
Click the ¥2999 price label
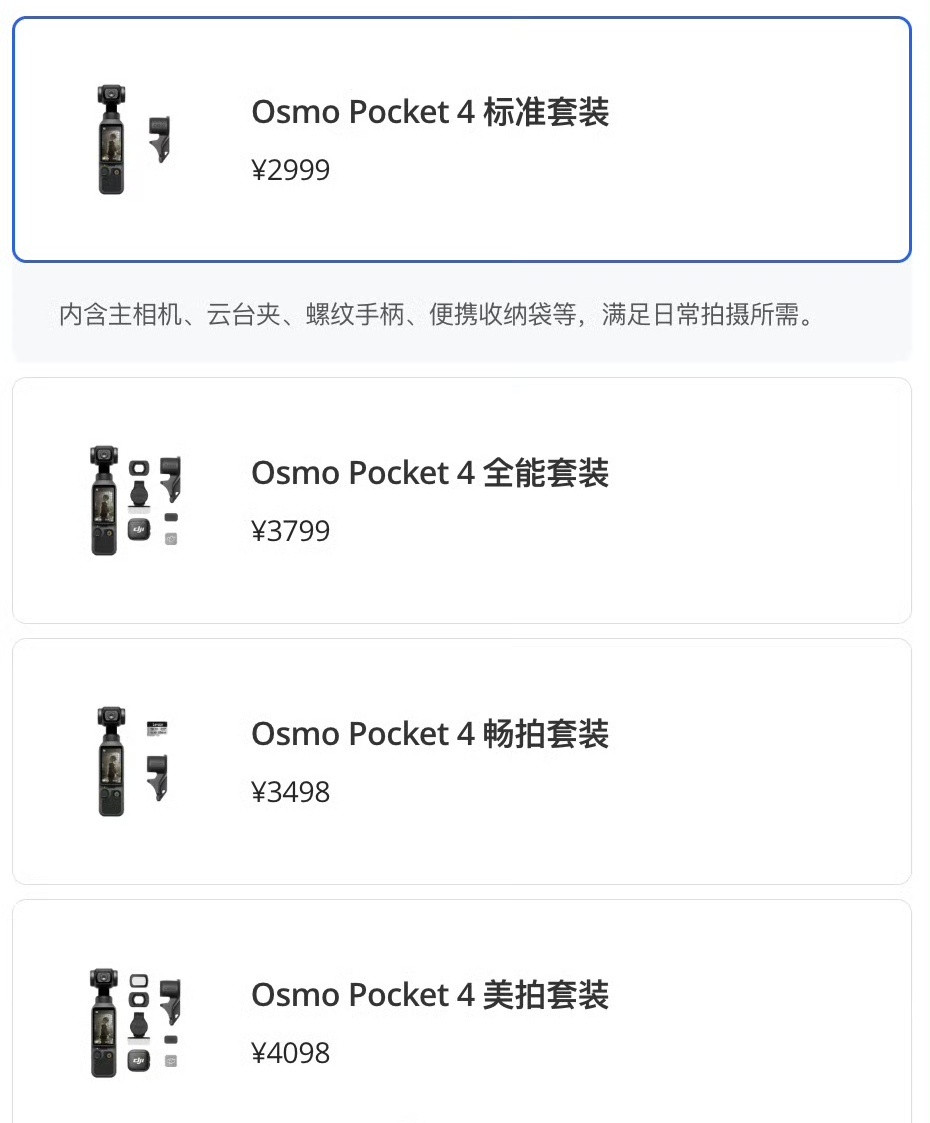click(x=291, y=170)
